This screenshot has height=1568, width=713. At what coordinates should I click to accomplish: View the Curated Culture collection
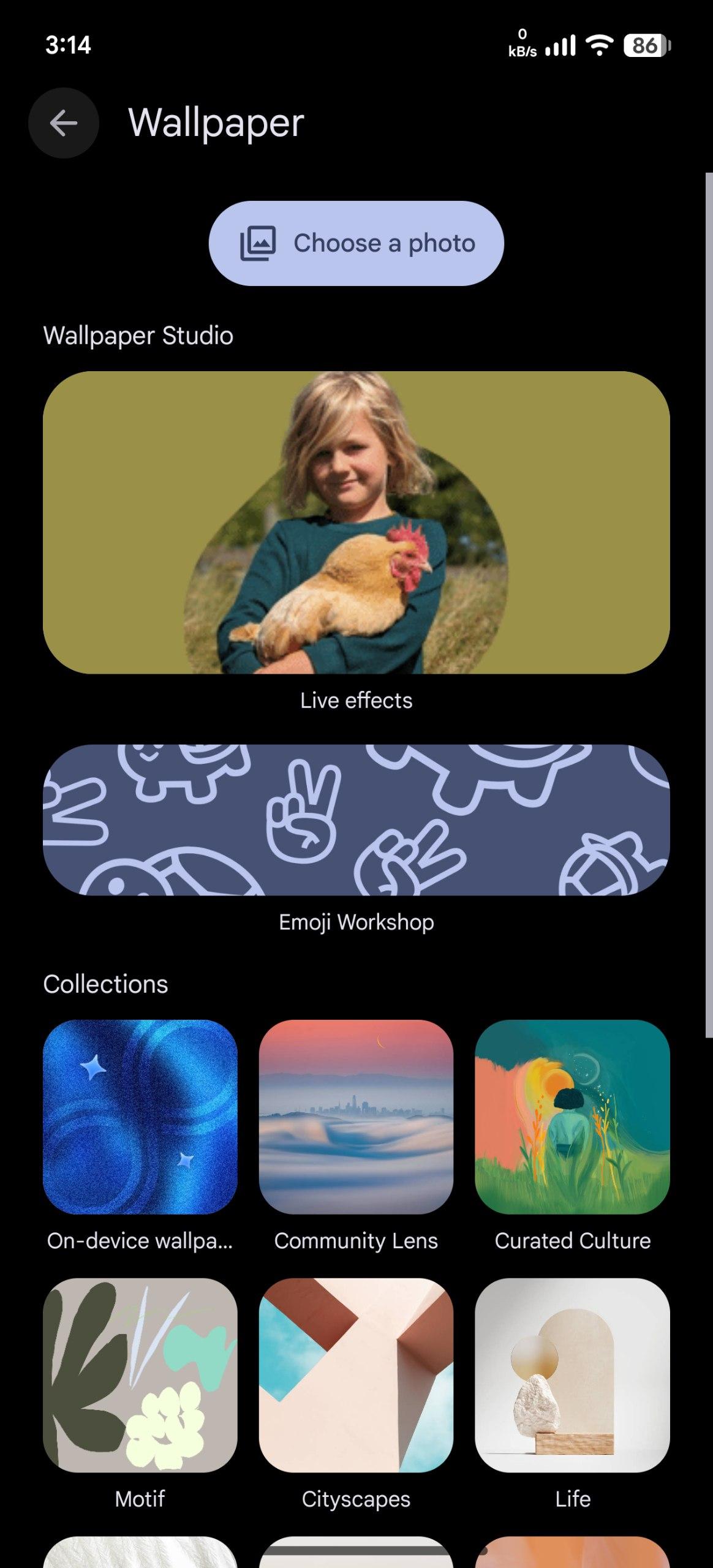(572, 1117)
